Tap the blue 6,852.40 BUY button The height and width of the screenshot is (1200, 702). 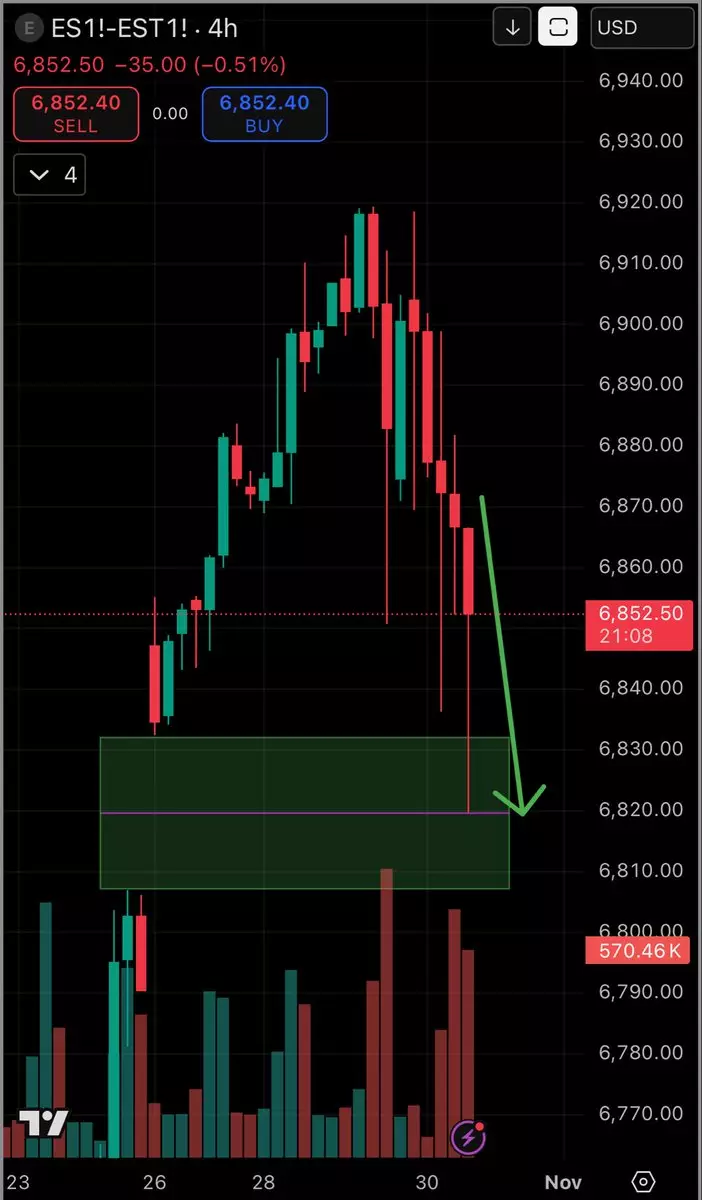coord(264,113)
